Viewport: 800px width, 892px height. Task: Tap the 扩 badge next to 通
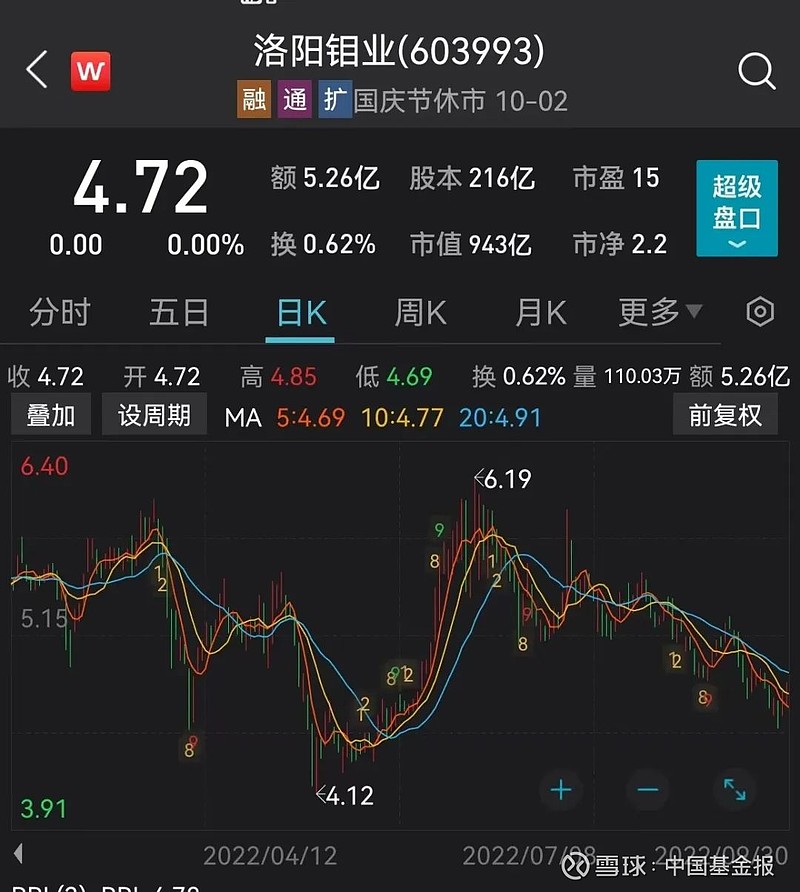(333, 101)
